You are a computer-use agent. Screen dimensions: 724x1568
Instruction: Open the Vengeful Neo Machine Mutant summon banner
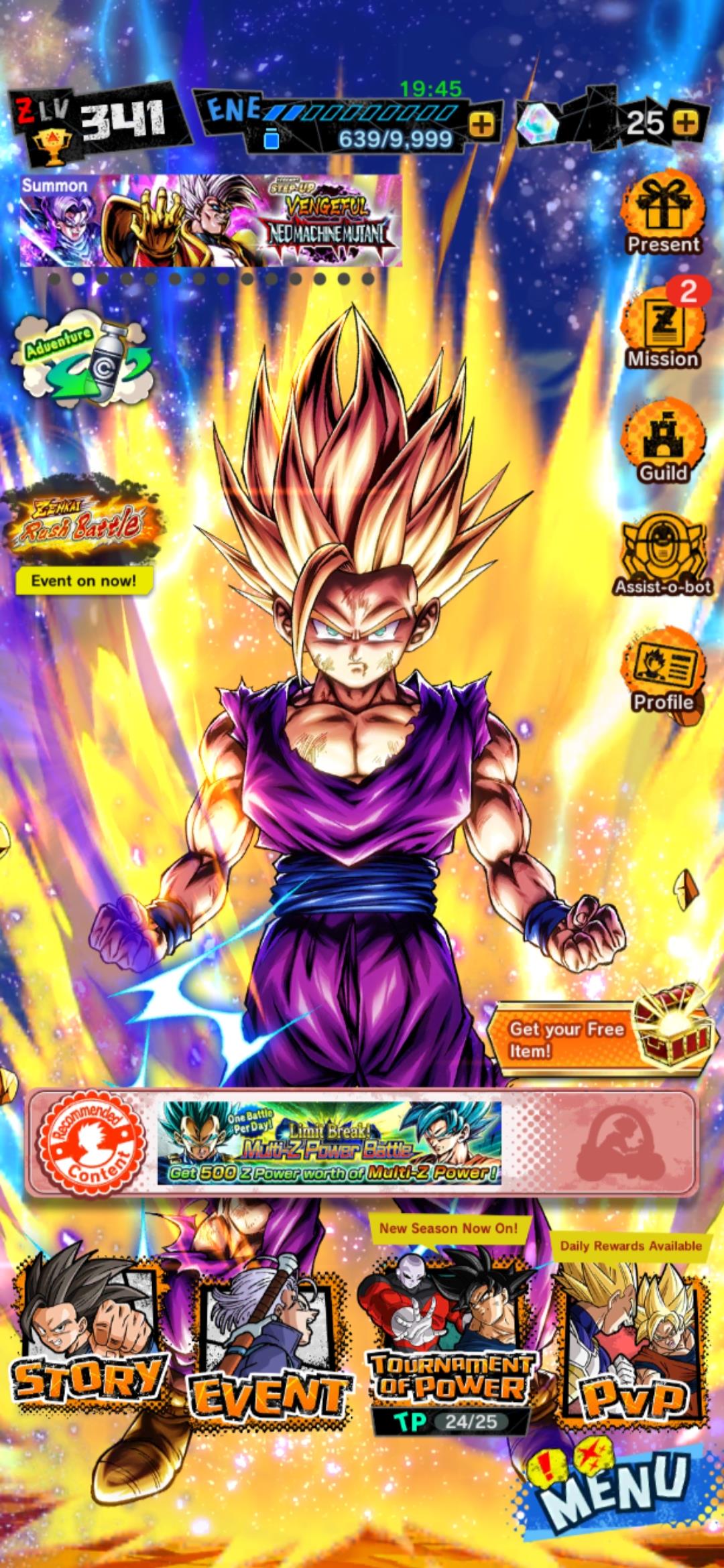[x=210, y=220]
